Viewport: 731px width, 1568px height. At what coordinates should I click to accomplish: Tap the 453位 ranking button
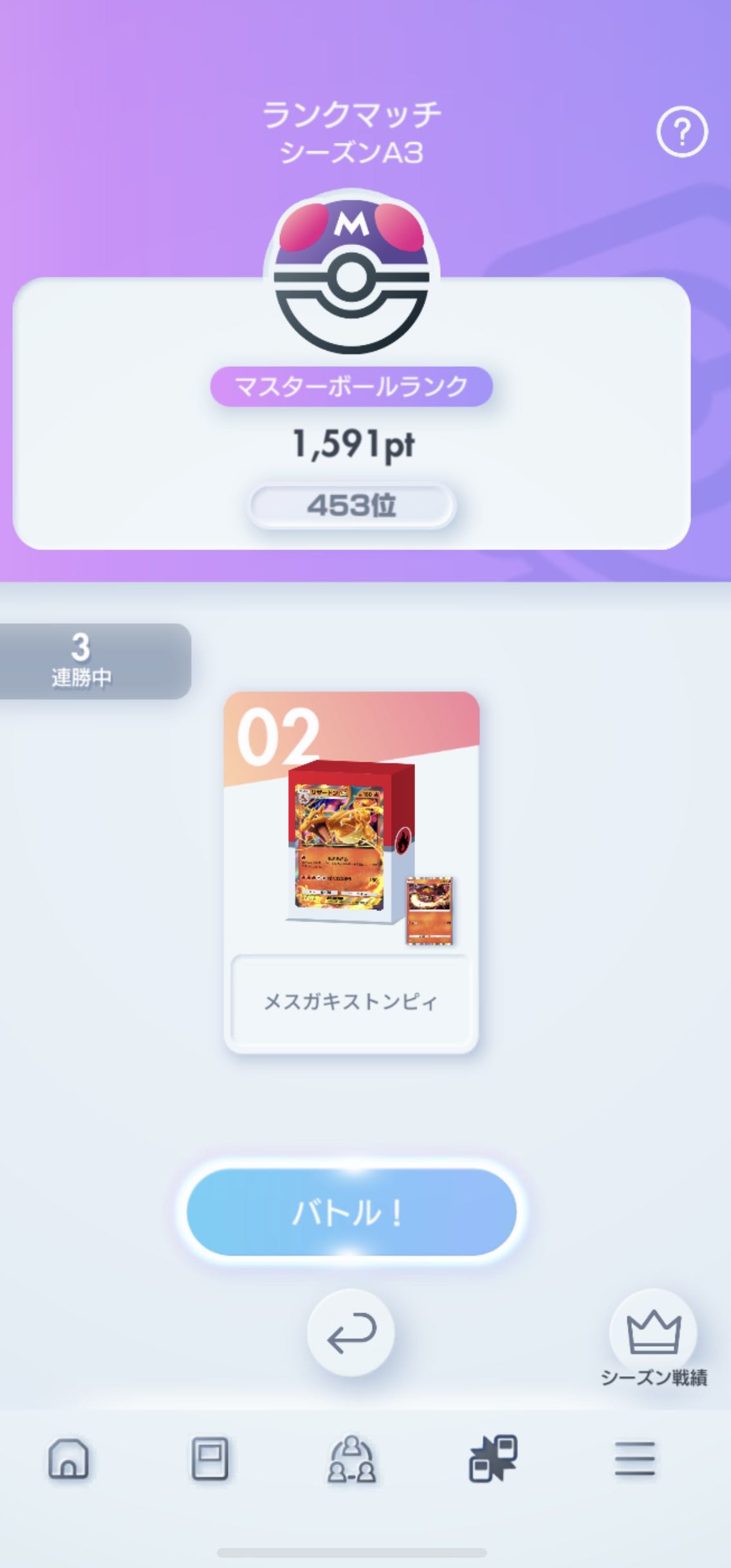pos(352,506)
